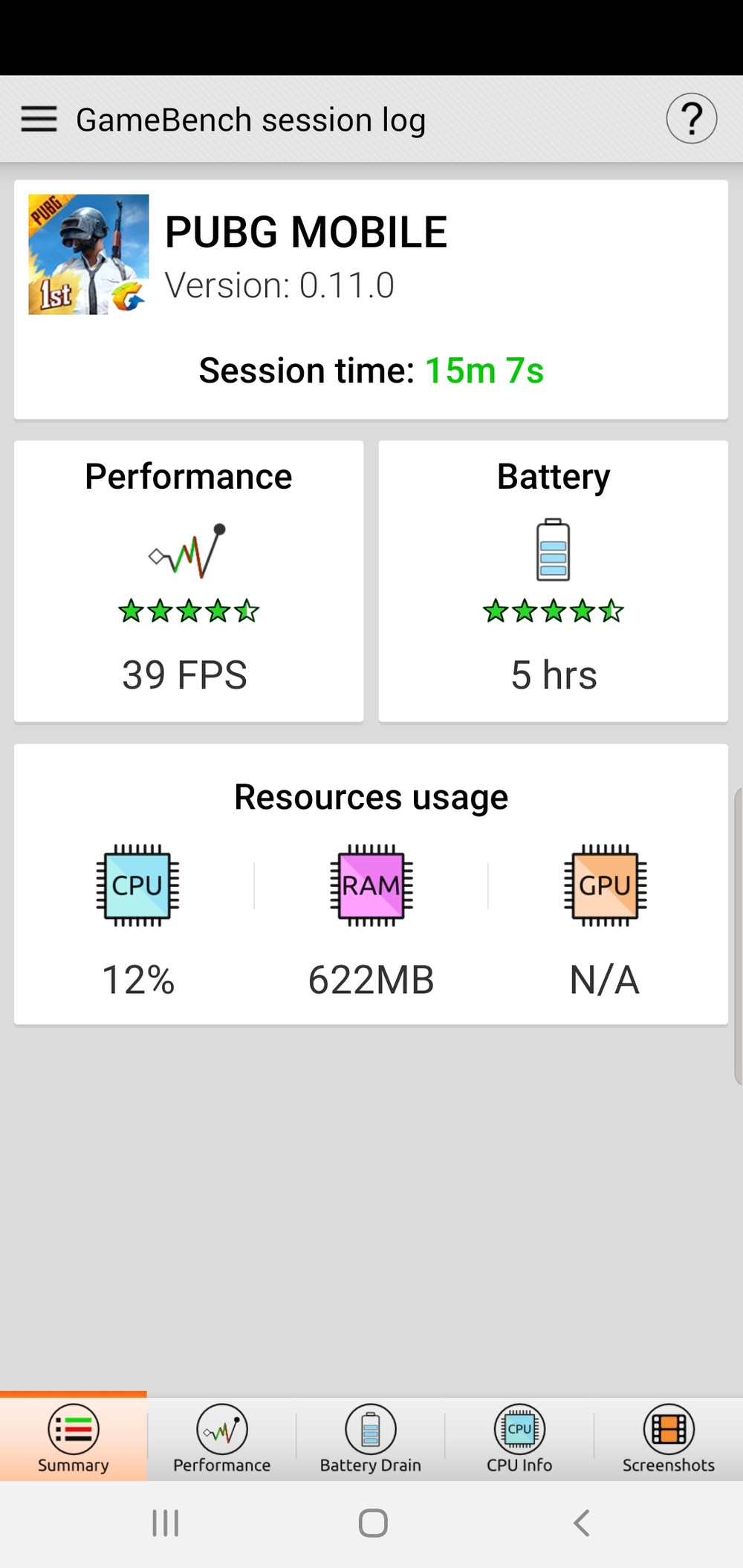
Task: Open the help question mark
Action: pyautogui.click(x=691, y=119)
